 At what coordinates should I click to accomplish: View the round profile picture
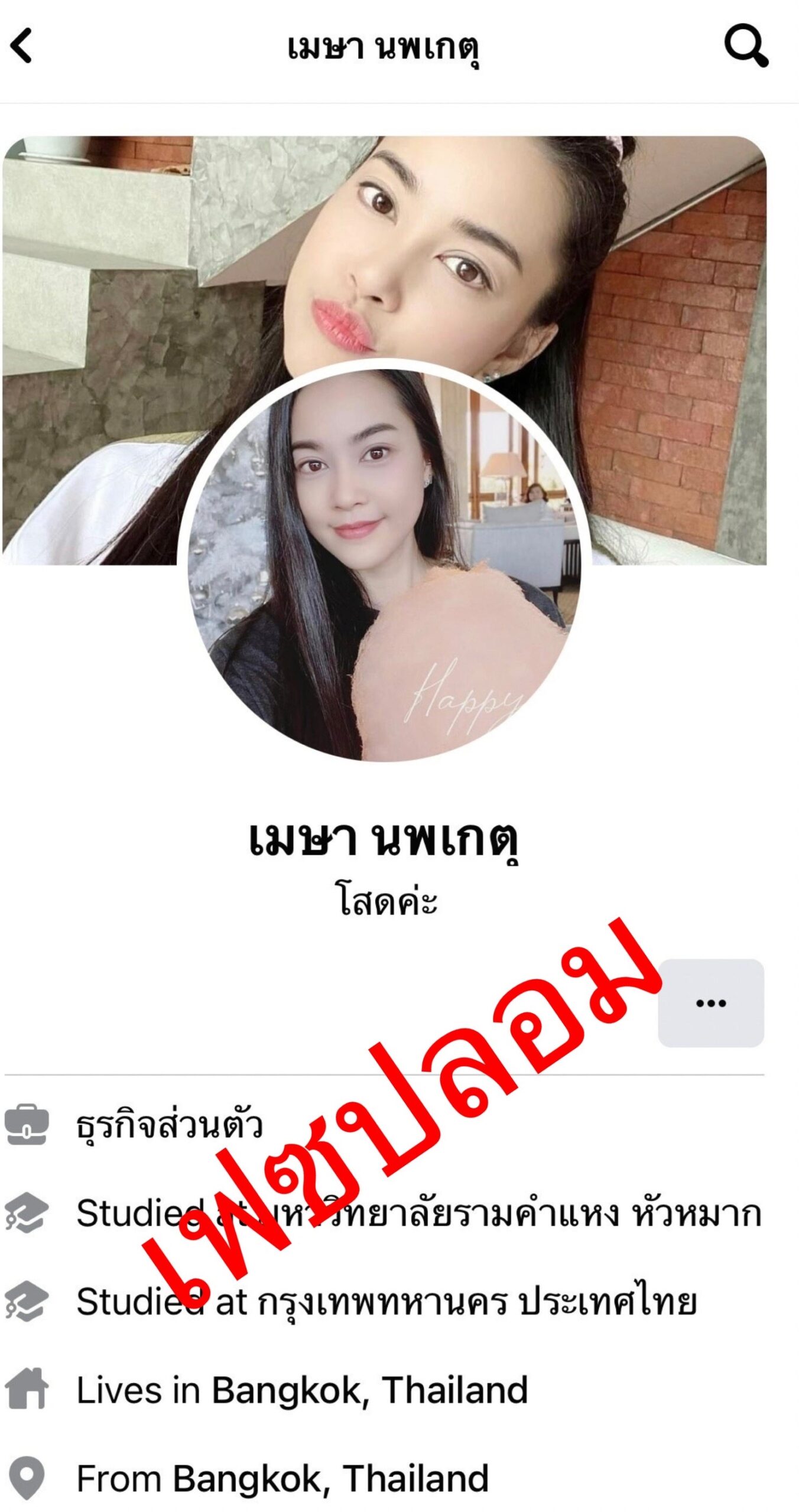click(384, 565)
